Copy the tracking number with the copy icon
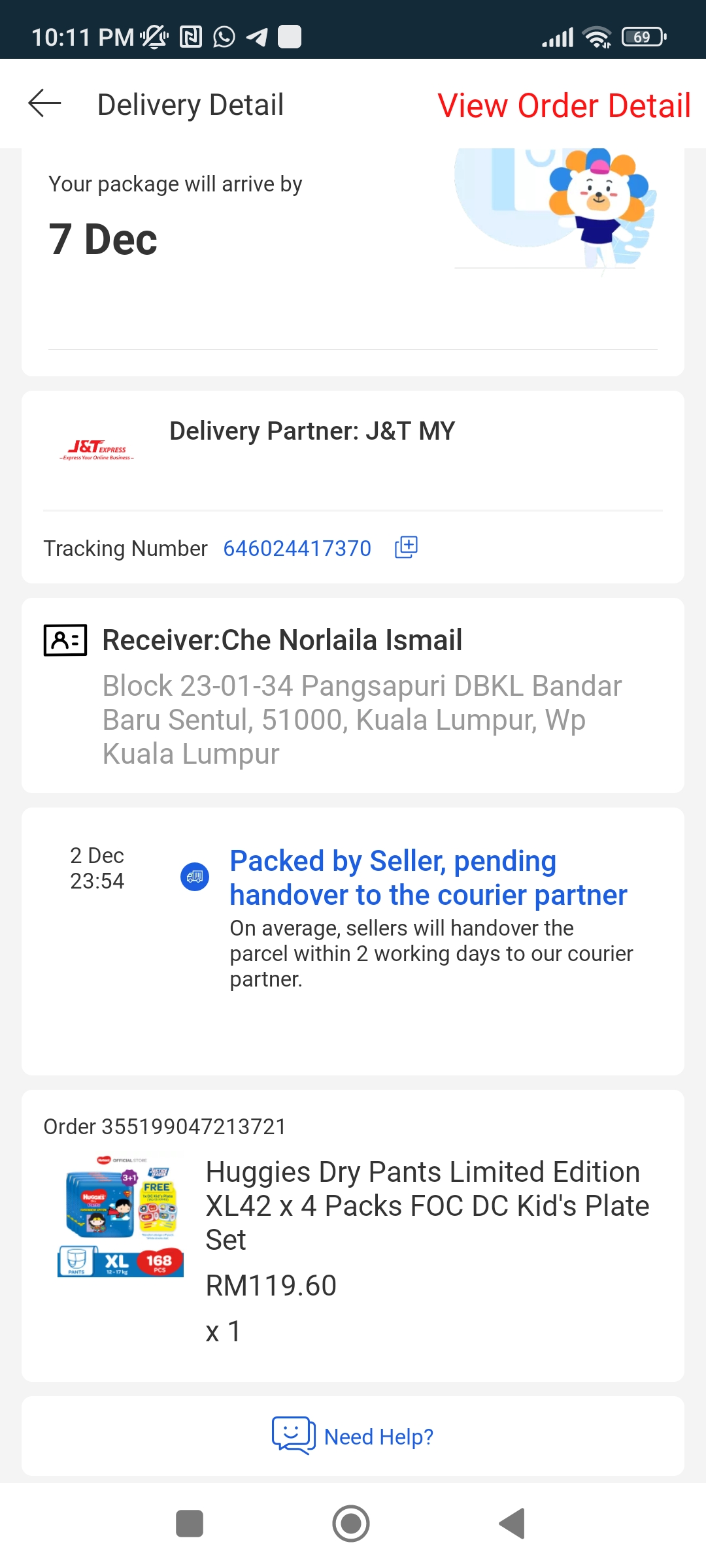The width and height of the screenshot is (706, 1568). 406,547
